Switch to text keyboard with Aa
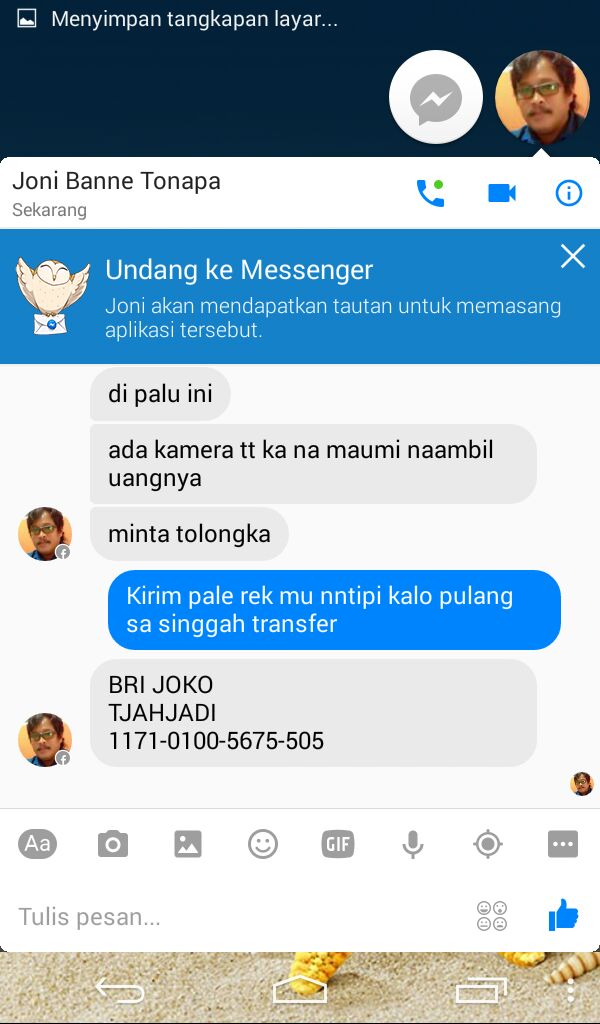The image size is (600, 1024). 37,844
